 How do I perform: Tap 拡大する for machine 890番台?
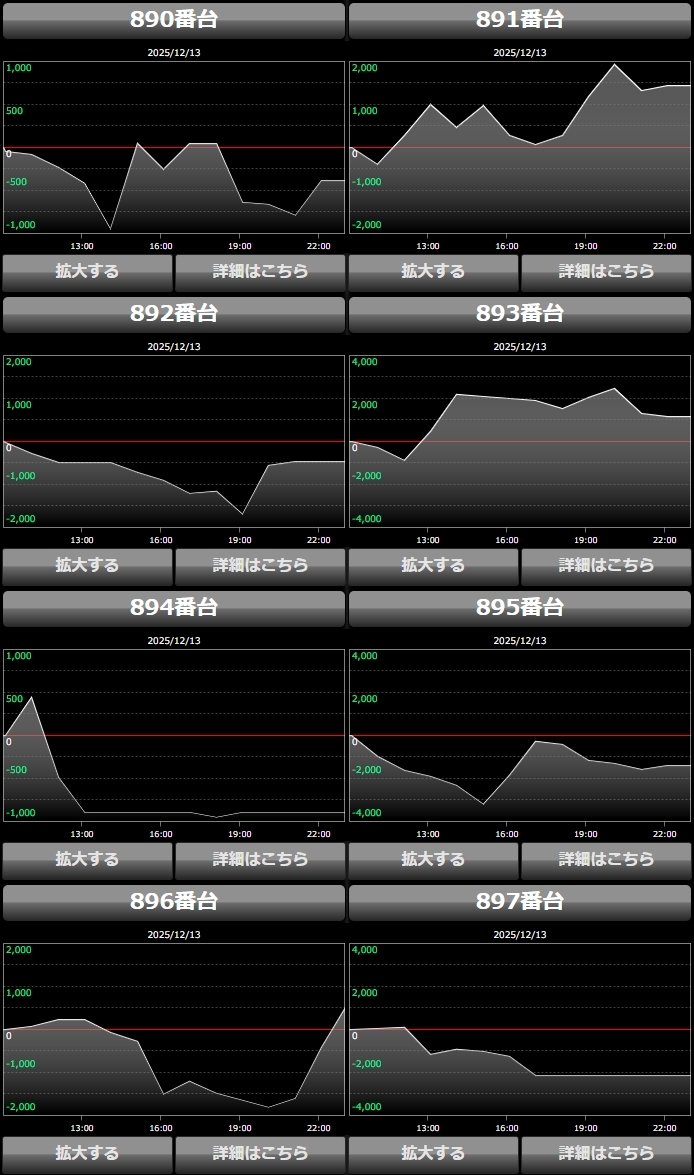click(x=87, y=271)
